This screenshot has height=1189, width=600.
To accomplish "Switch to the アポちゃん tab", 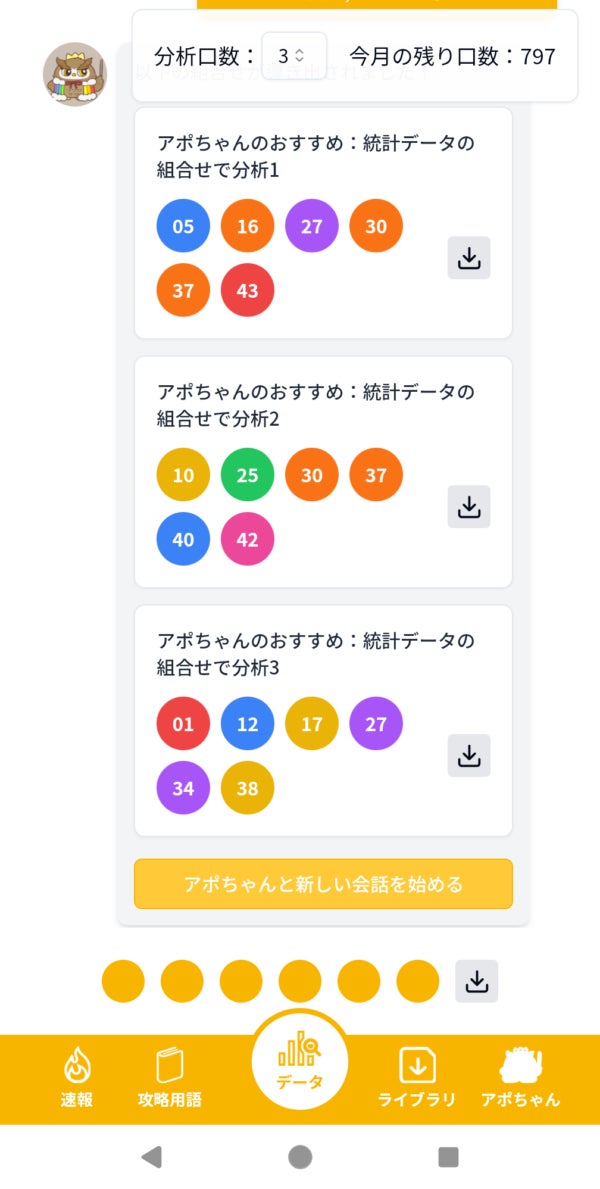I will (x=520, y=1078).
